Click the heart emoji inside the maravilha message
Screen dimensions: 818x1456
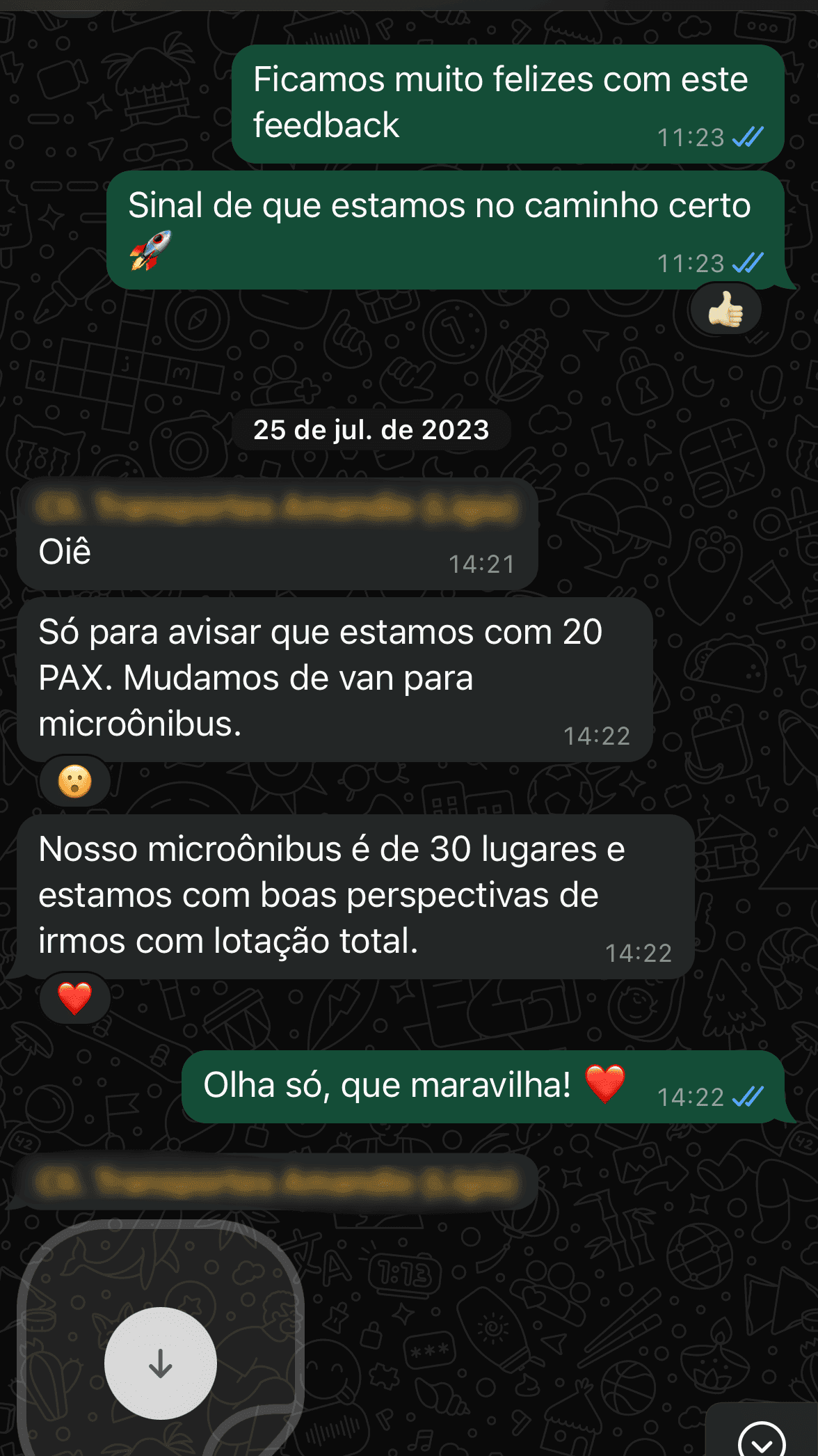tap(604, 1083)
